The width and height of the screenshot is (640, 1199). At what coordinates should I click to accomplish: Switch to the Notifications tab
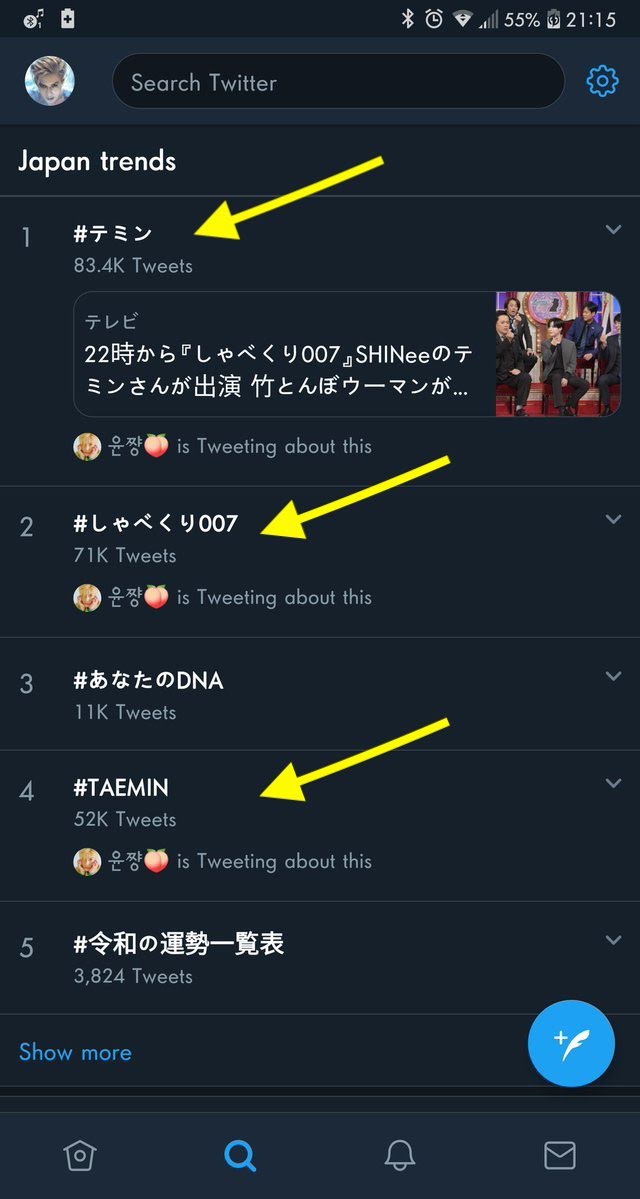(400, 1156)
